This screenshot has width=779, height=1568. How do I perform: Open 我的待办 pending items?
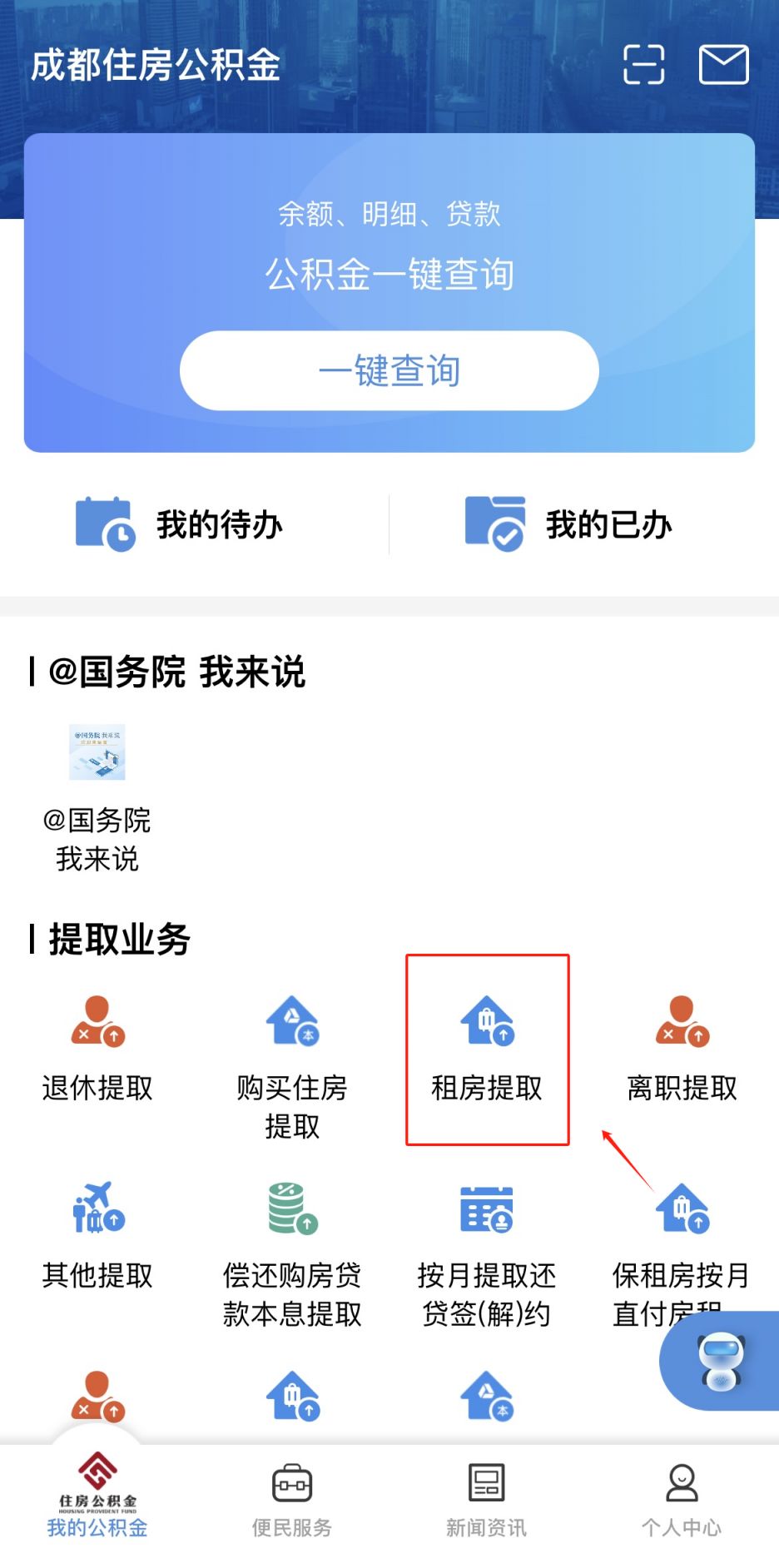(x=180, y=525)
